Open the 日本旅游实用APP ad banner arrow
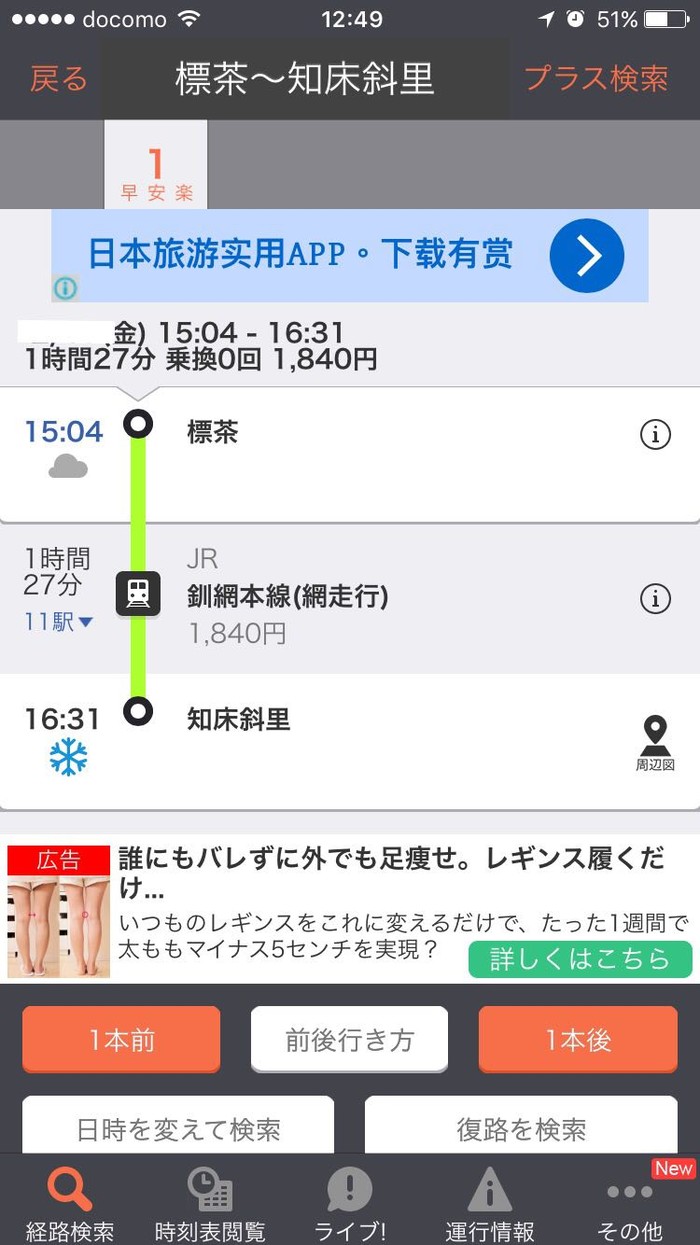This screenshot has width=700, height=1245. (586, 255)
